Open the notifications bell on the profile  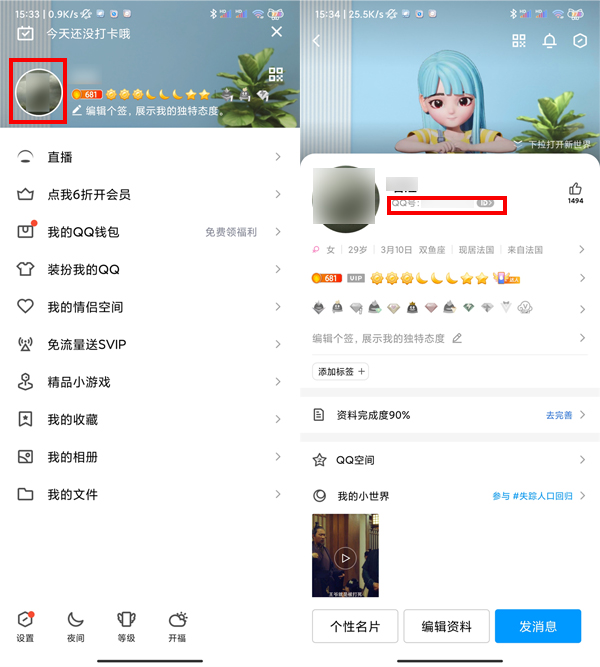[x=549, y=41]
